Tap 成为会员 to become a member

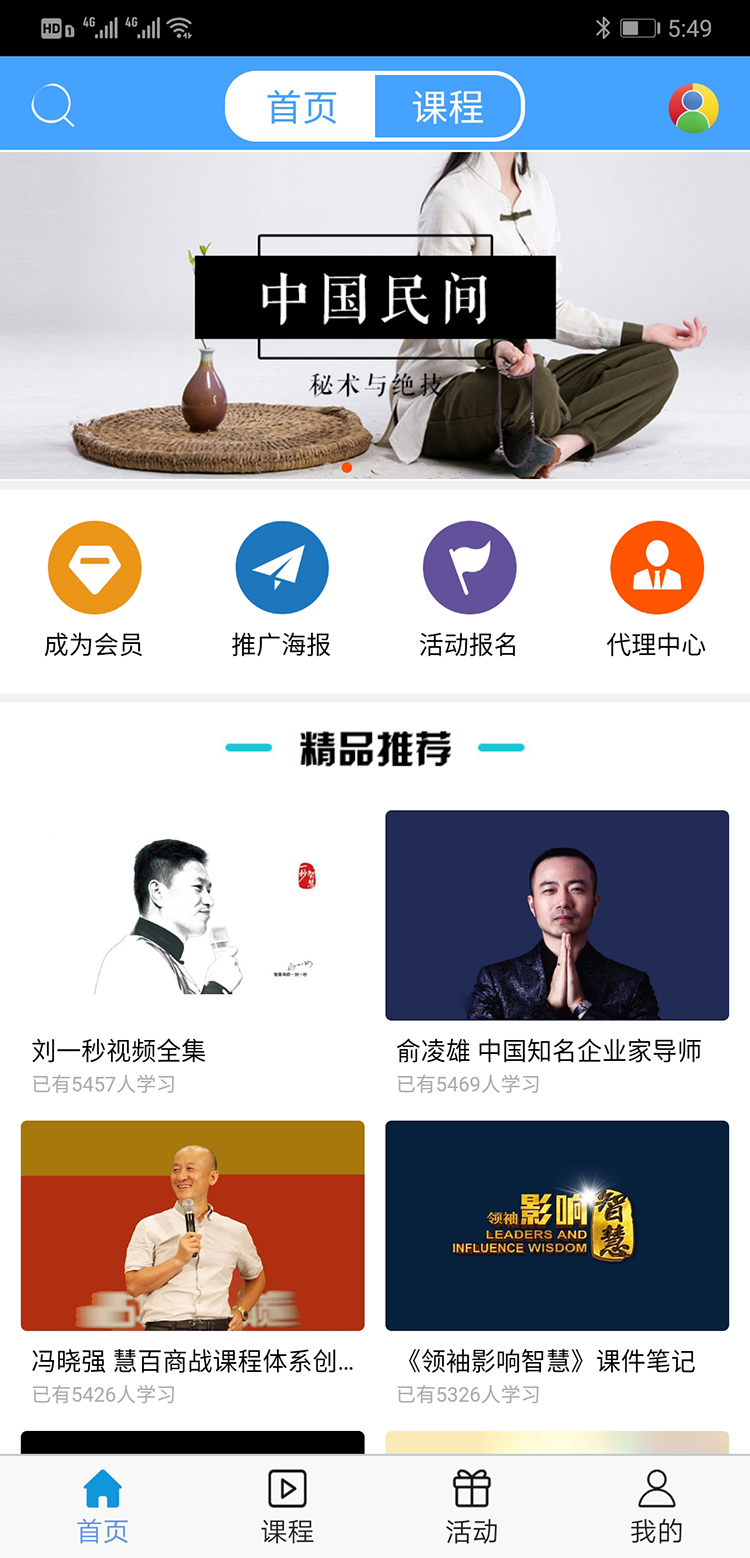coord(94,589)
